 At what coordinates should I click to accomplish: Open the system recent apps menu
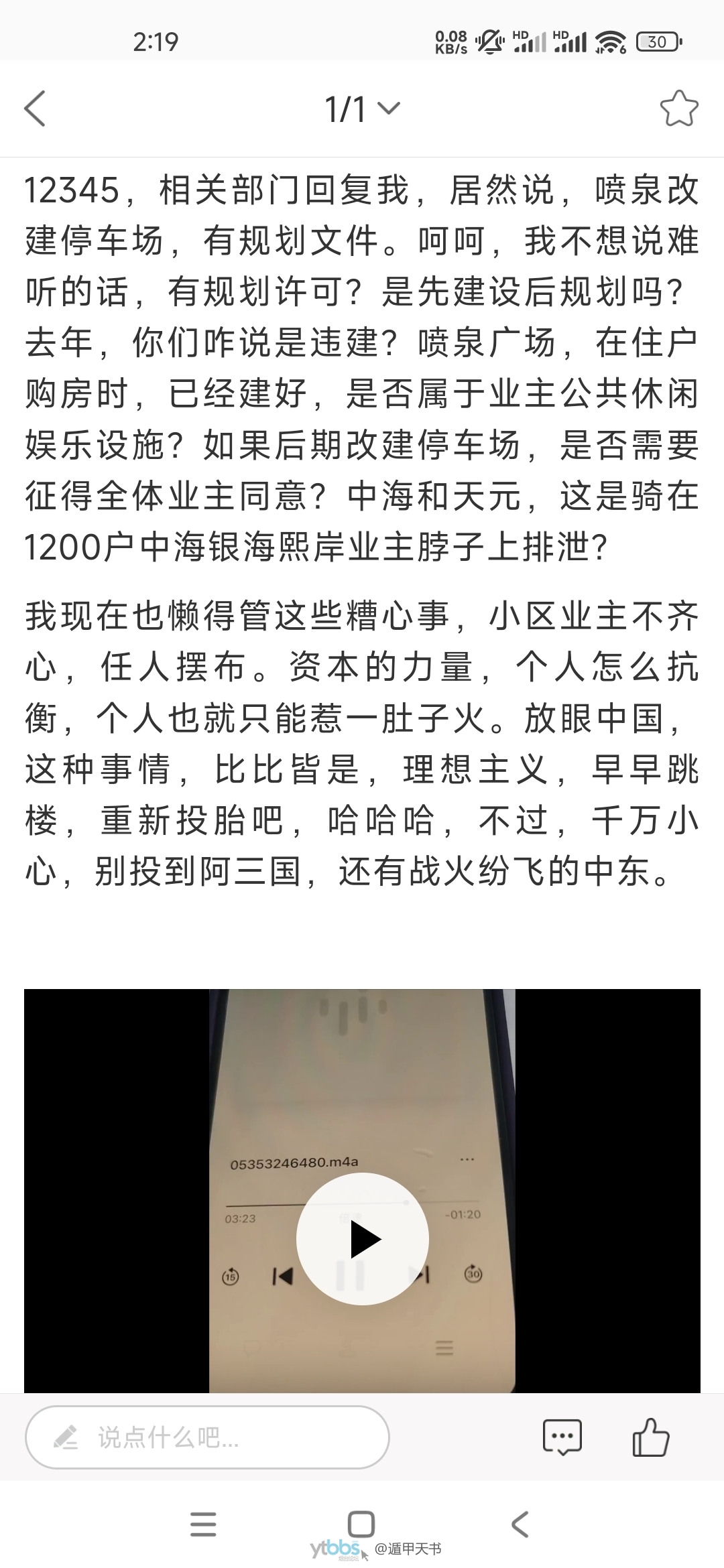(x=203, y=1524)
